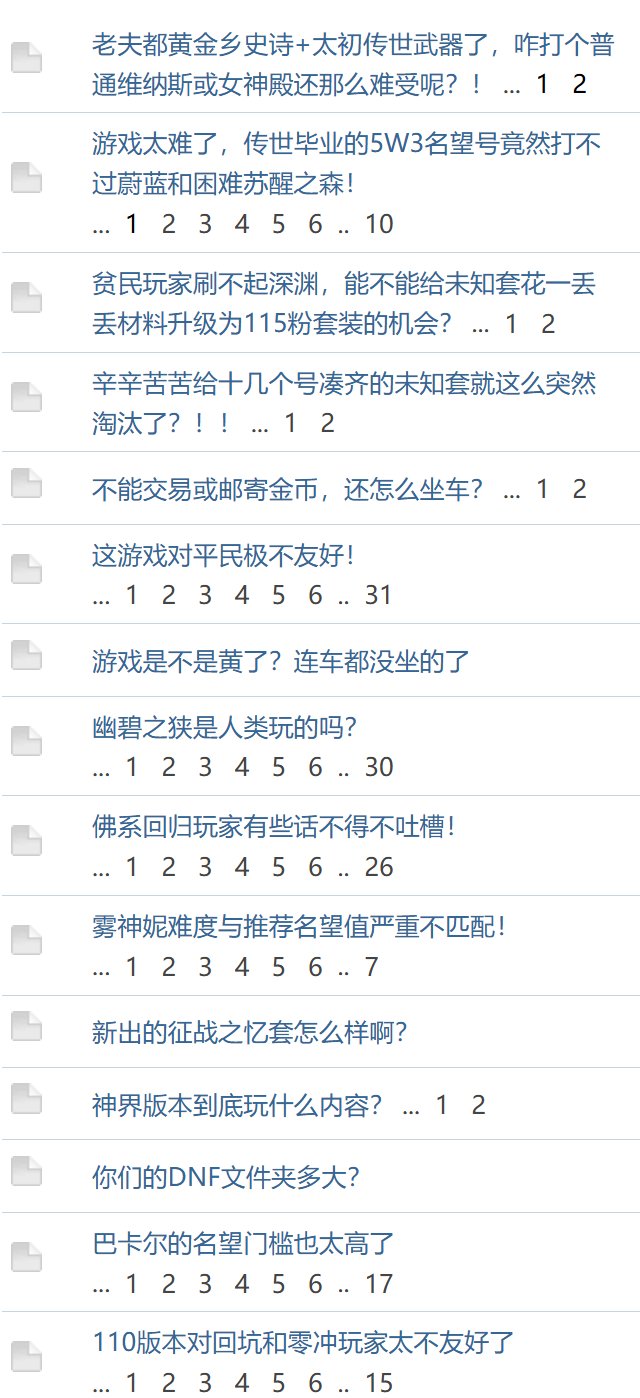Open the thread 你们的DNF文件夹多大?
The height and width of the screenshot is (1398, 640).
coord(225,1177)
